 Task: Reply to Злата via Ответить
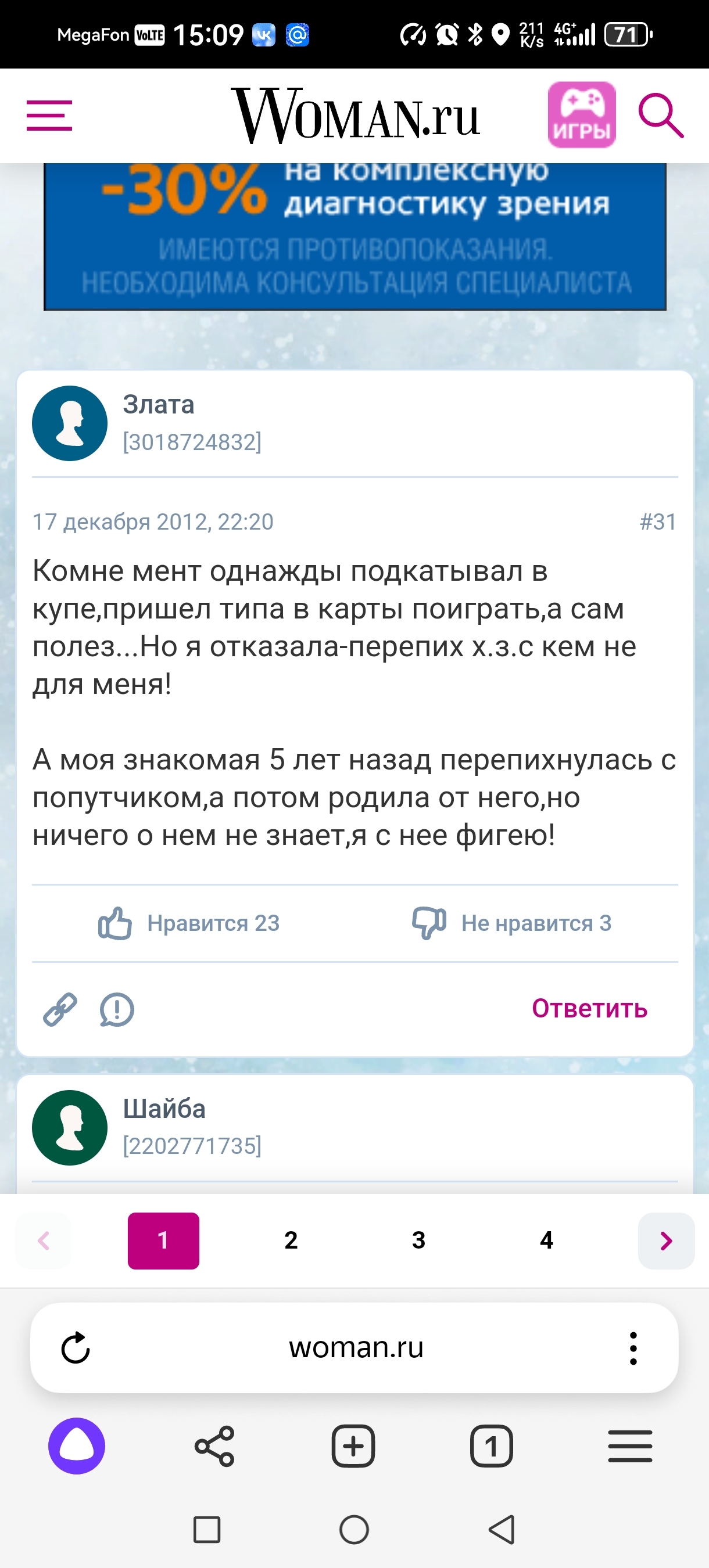(x=589, y=1009)
